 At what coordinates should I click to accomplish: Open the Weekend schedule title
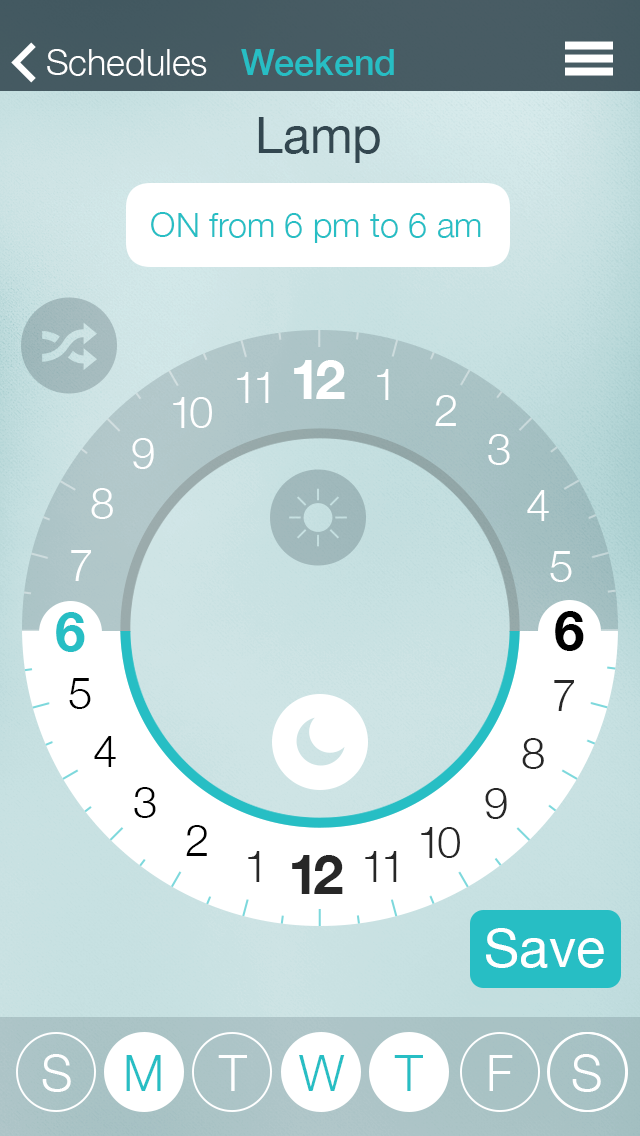[318, 63]
